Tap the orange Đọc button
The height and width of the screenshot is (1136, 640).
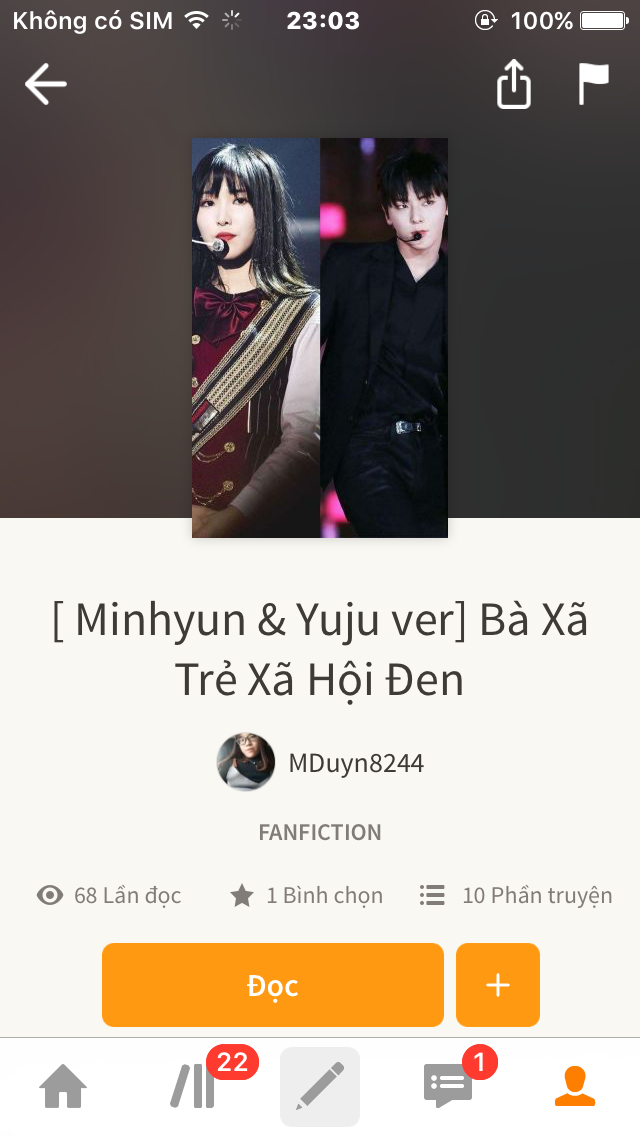click(273, 985)
